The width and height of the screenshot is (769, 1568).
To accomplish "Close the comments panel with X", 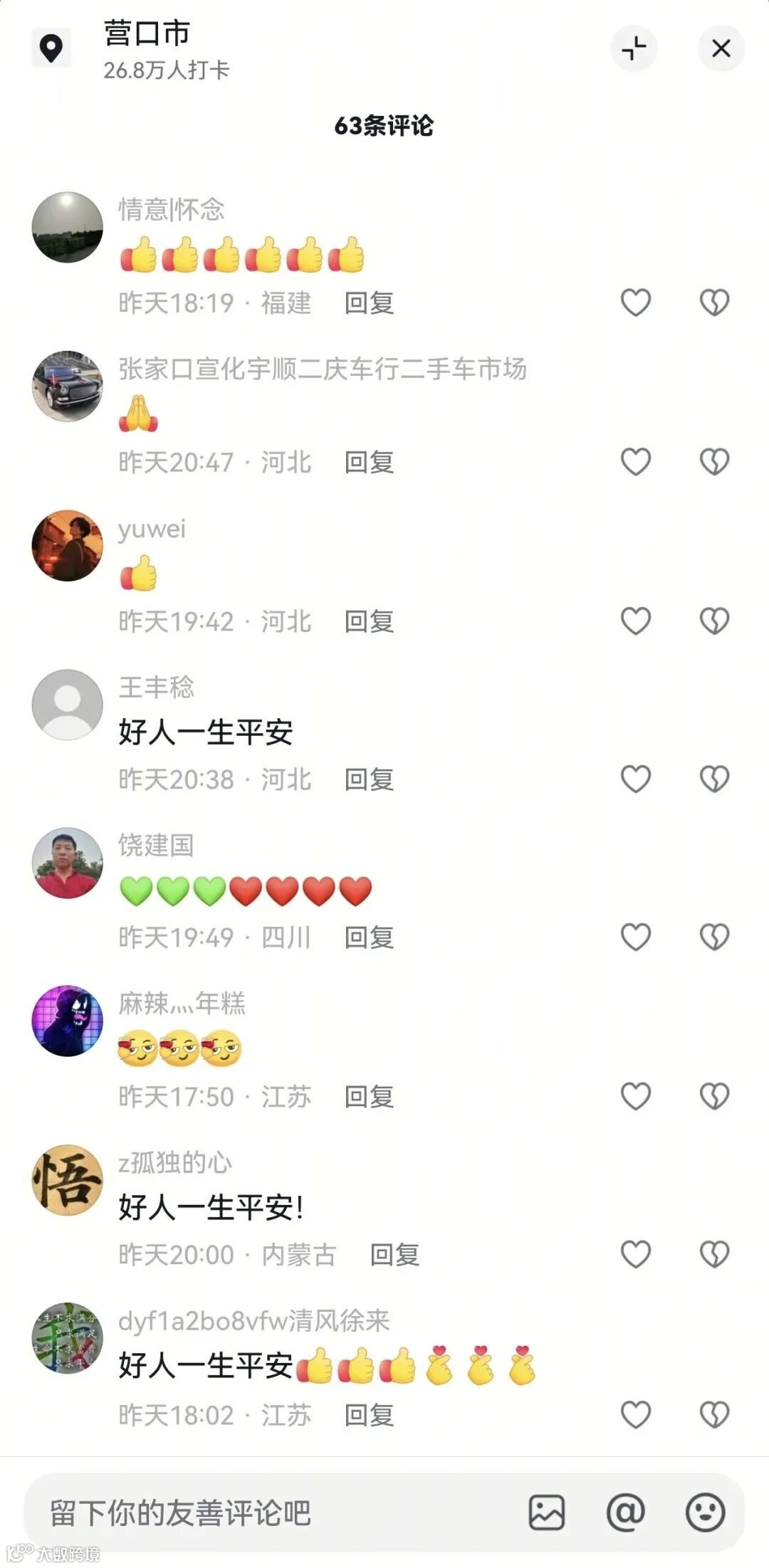I will (x=721, y=48).
